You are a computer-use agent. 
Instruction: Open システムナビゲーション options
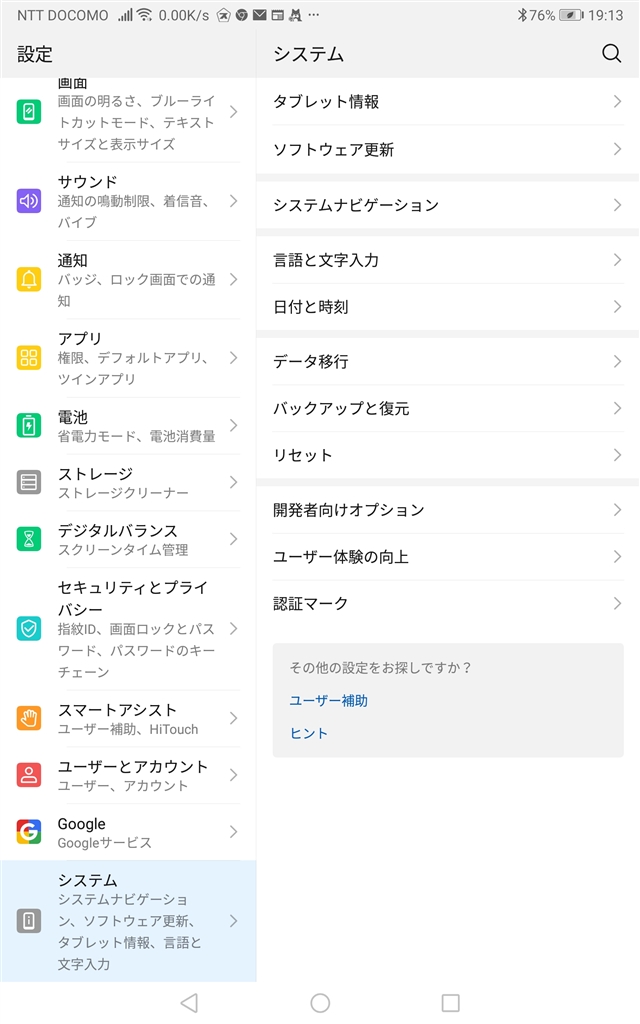[x=447, y=205]
